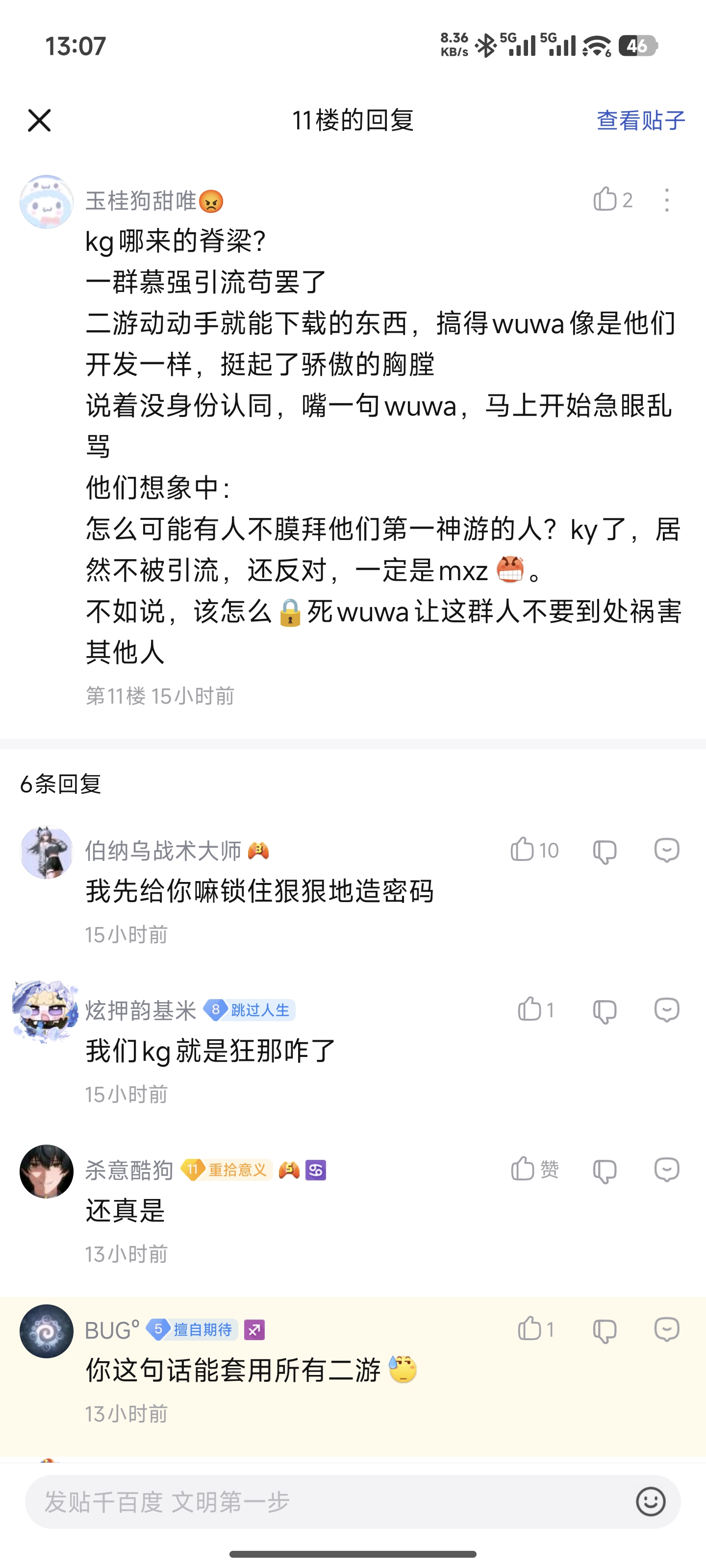Image resolution: width=706 pixels, height=1568 pixels.
Task: Dislike the reply by 伯纳乌战术大师
Action: tap(605, 851)
